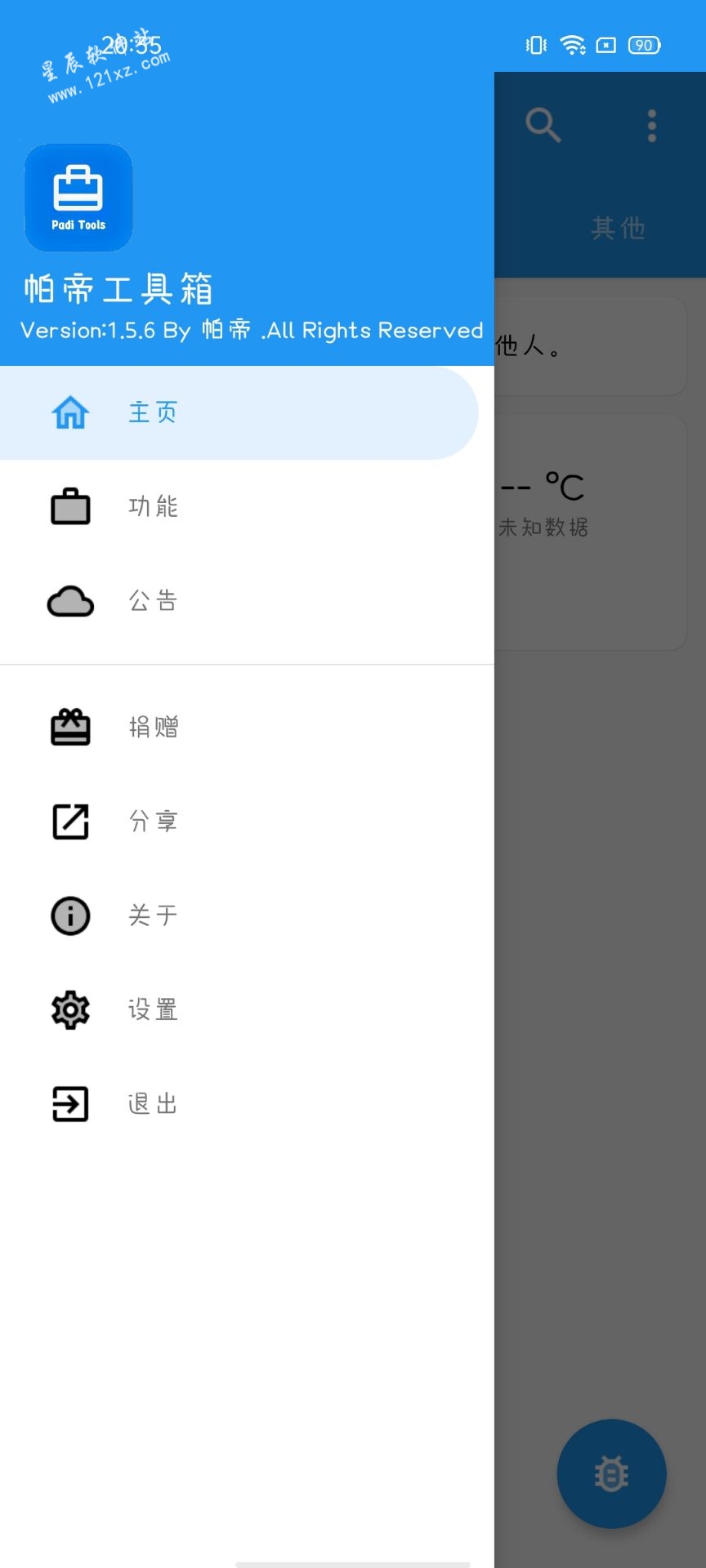Image resolution: width=706 pixels, height=1568 pixels.
Task: Open the 捐赠 donate entry
Action: point(247,727)
